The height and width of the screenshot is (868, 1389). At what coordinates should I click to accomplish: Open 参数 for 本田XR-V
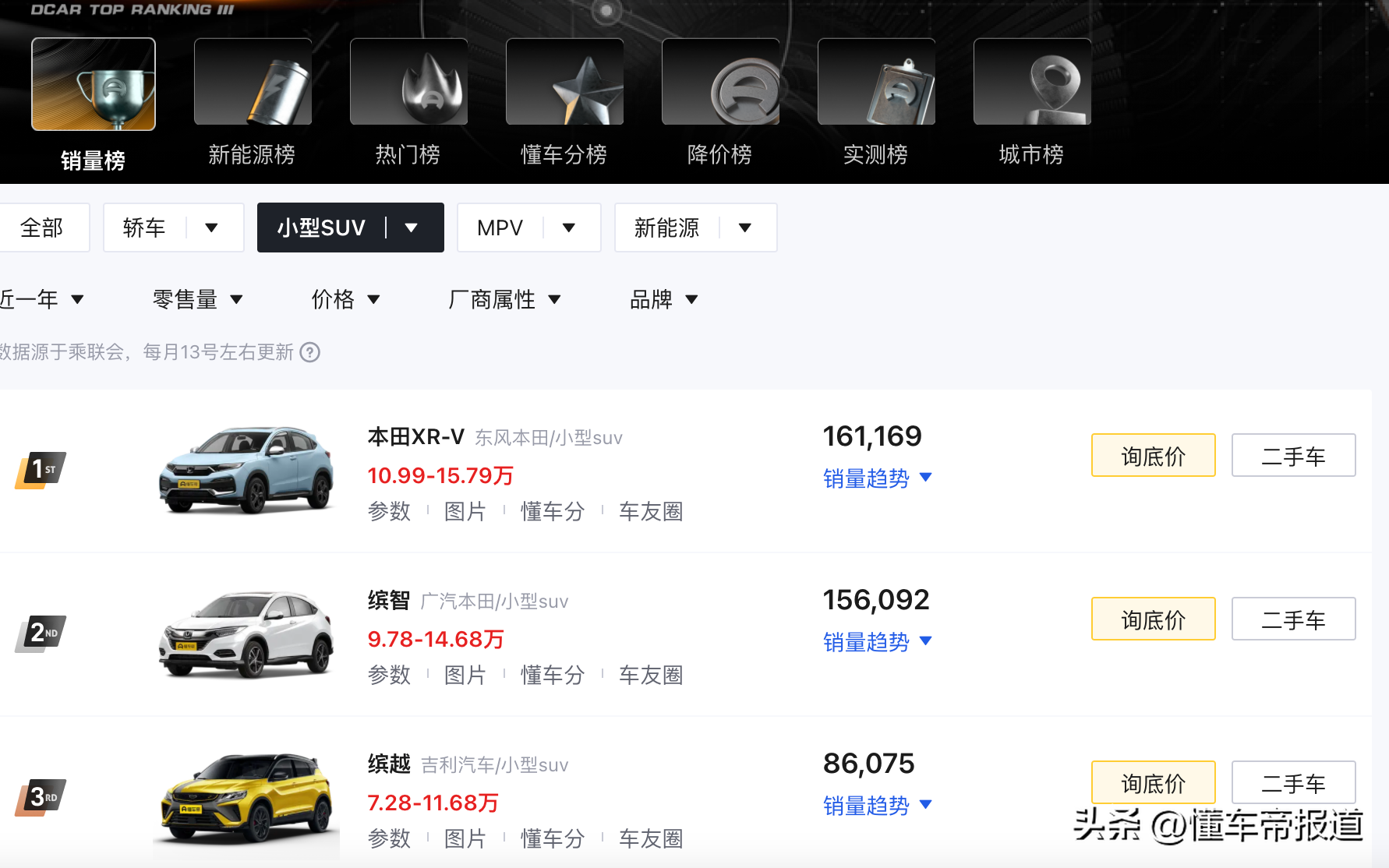point(389,512)
